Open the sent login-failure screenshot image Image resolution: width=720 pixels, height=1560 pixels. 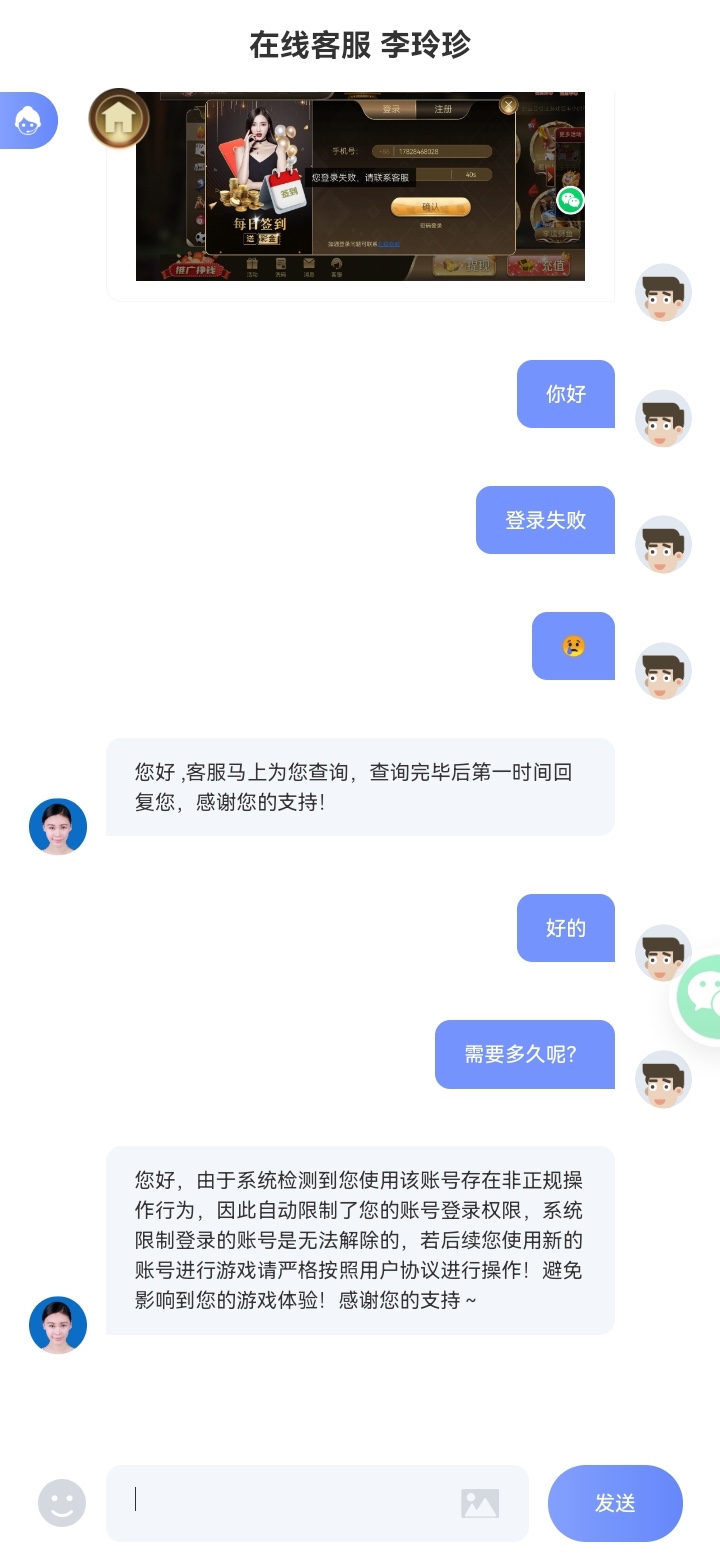point(360,187)
